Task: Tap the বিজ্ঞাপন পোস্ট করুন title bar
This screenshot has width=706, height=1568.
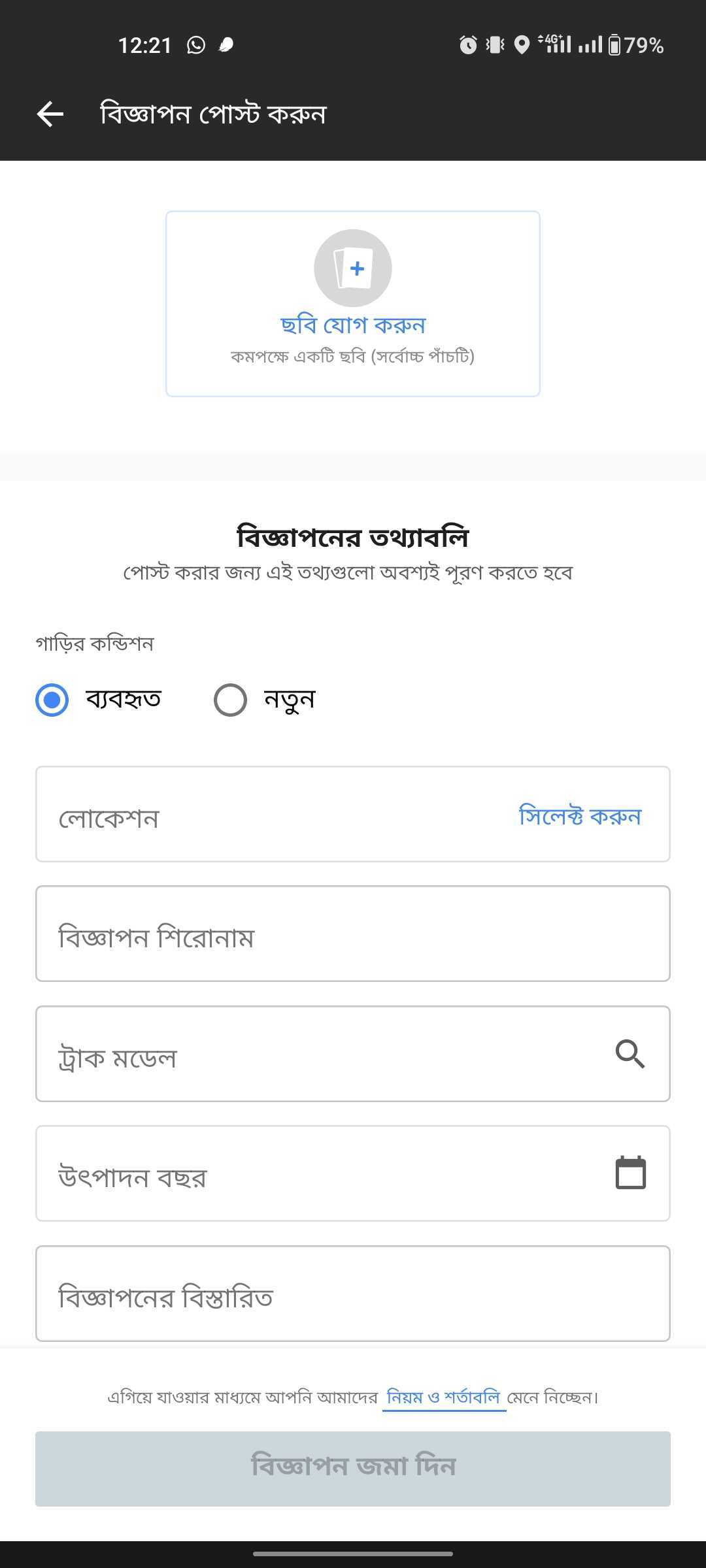Action: [x=214, y=113]
